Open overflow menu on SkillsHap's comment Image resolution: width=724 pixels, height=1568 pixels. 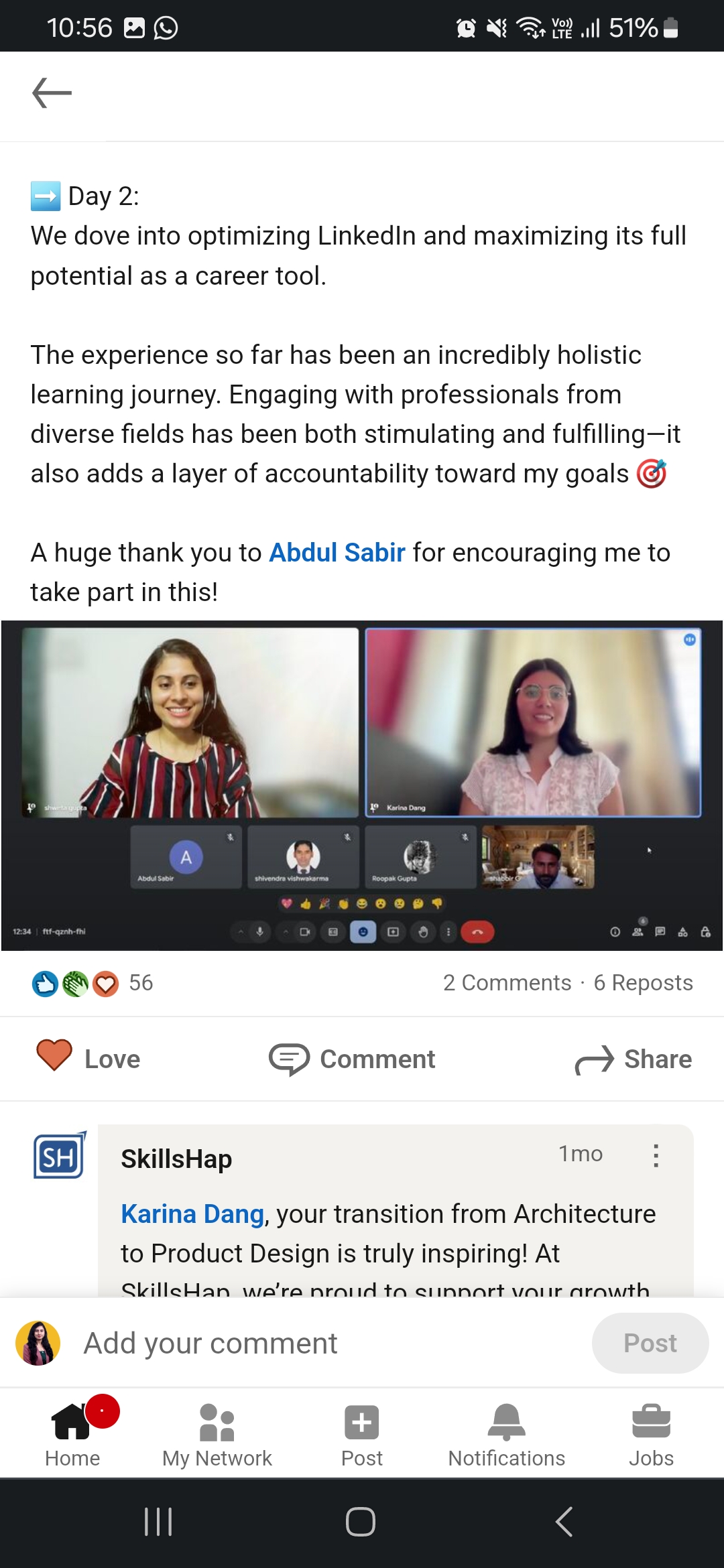click(656, 1155)
